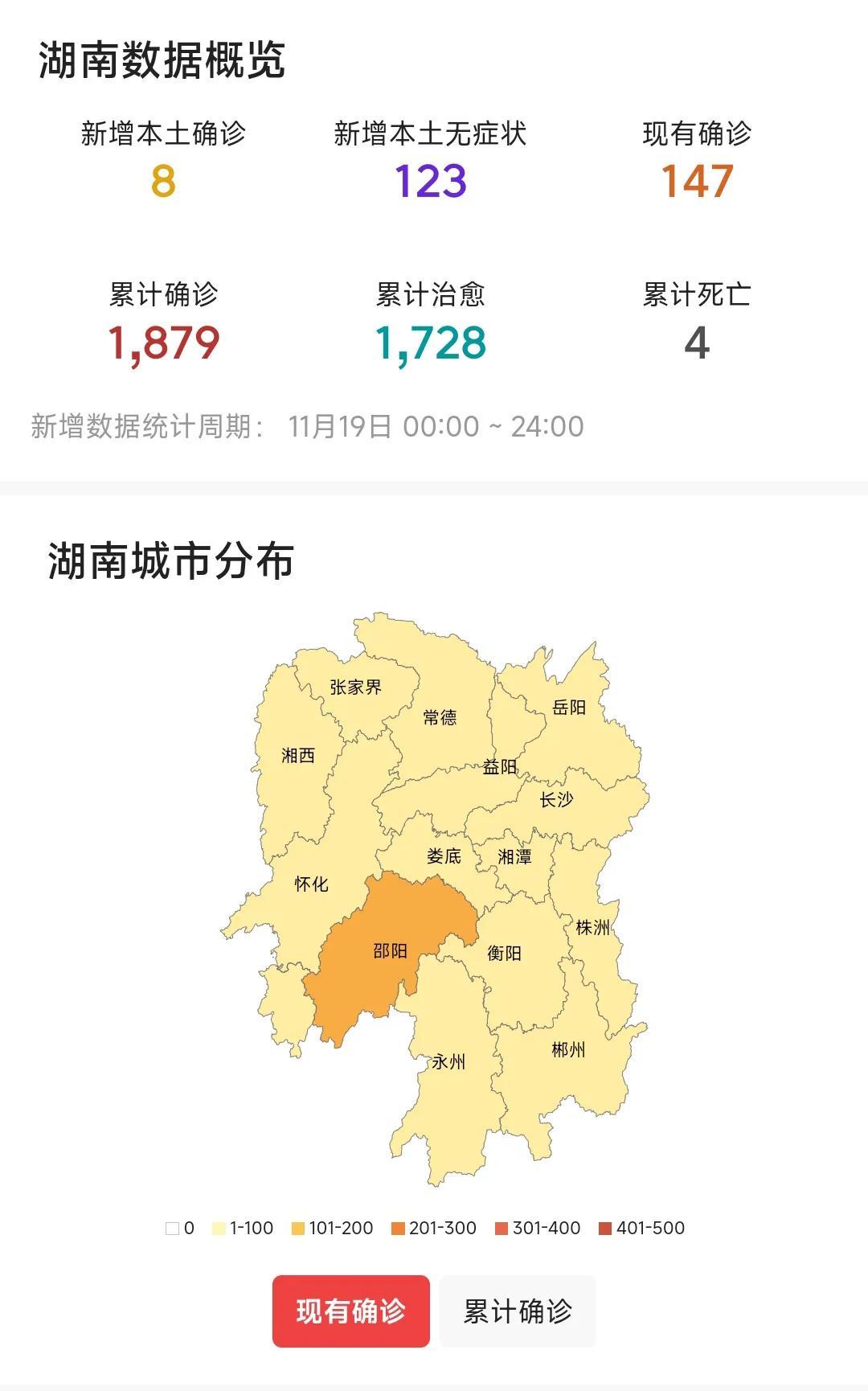Image resolution: width=868 pixels, height=1391 pixels.
Task: Tap the 郴州 region on the map
Action: click(568, 1049)
